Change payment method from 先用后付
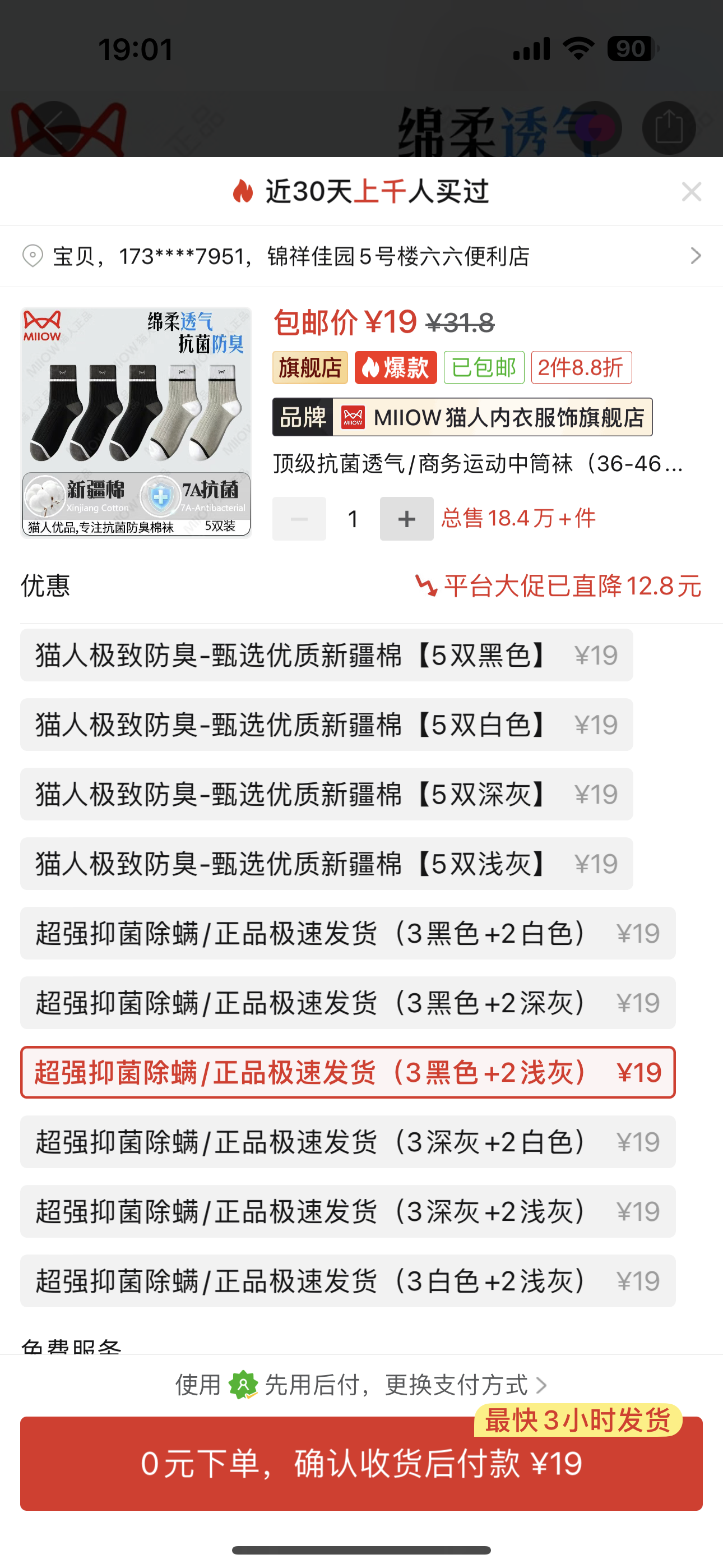 [361, 1385]
